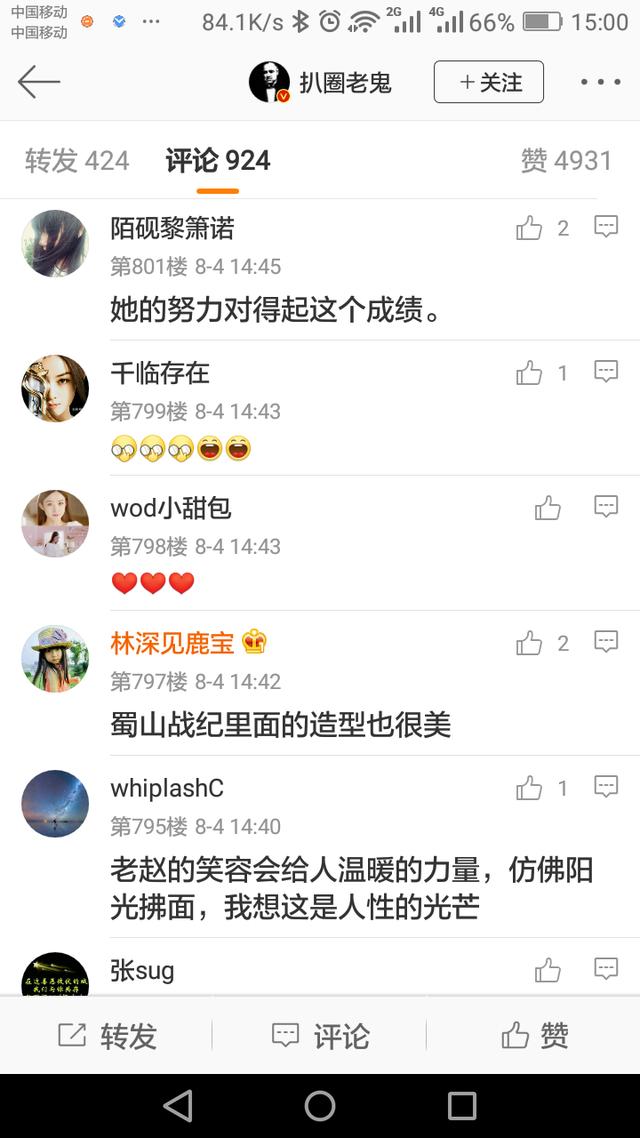Like the post with bottom 赞 button
The width and height of the screenshot is (640, 1138).
534,1035
